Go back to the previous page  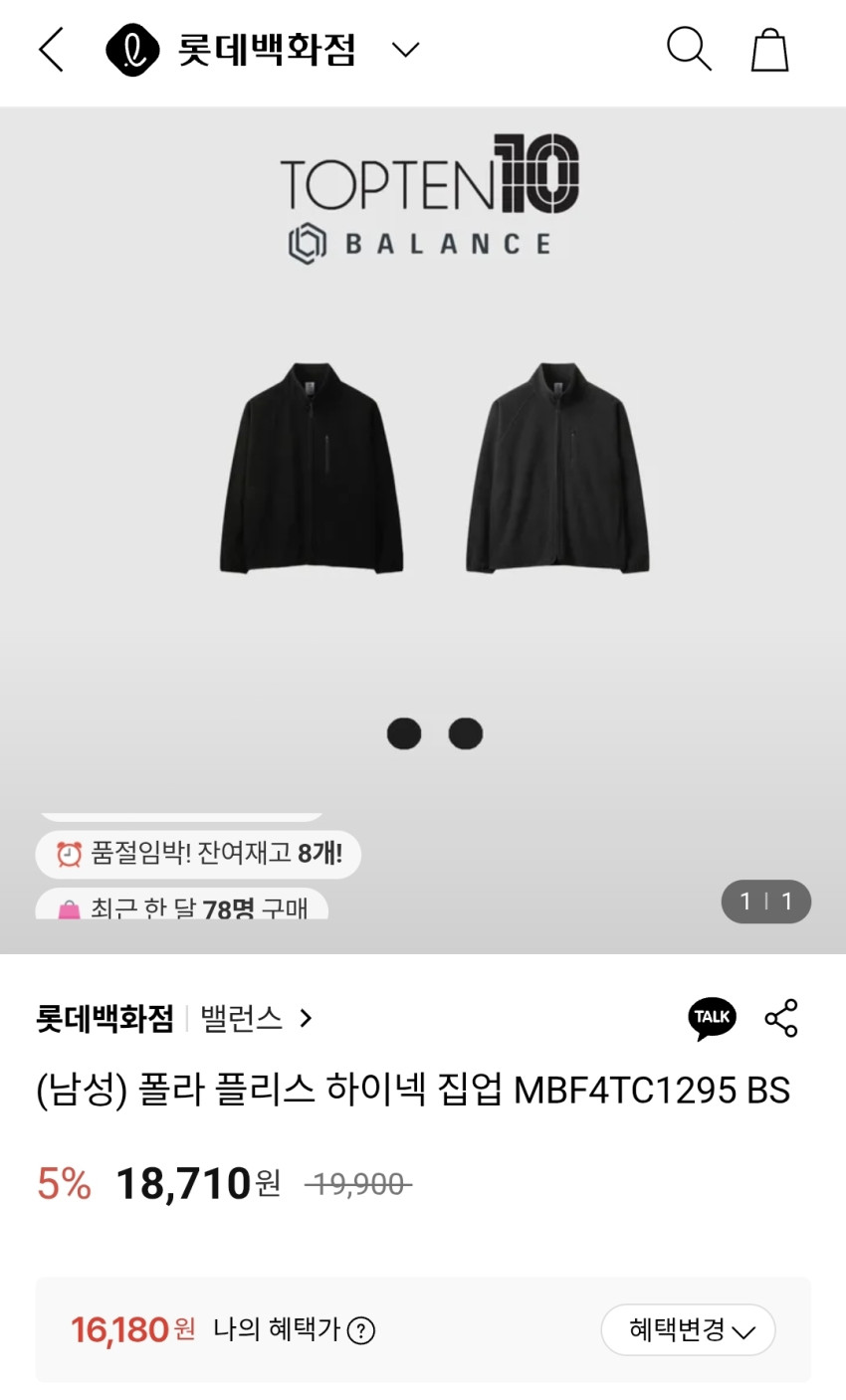click(x=52, y=50)
